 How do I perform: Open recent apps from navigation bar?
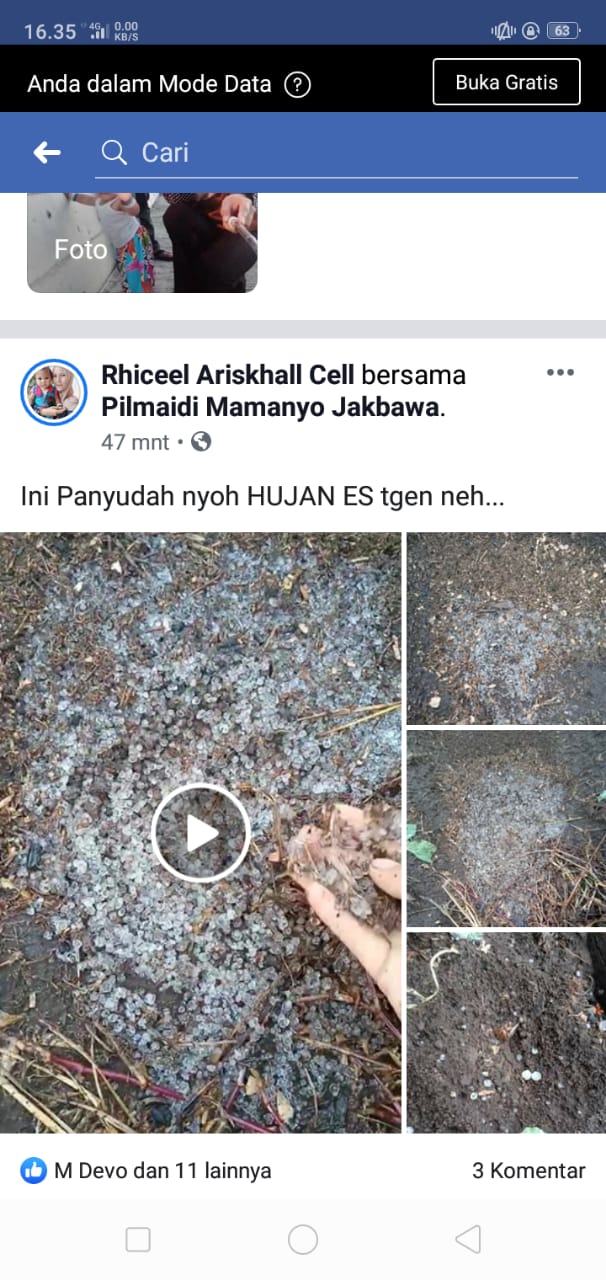(138, 1240)
